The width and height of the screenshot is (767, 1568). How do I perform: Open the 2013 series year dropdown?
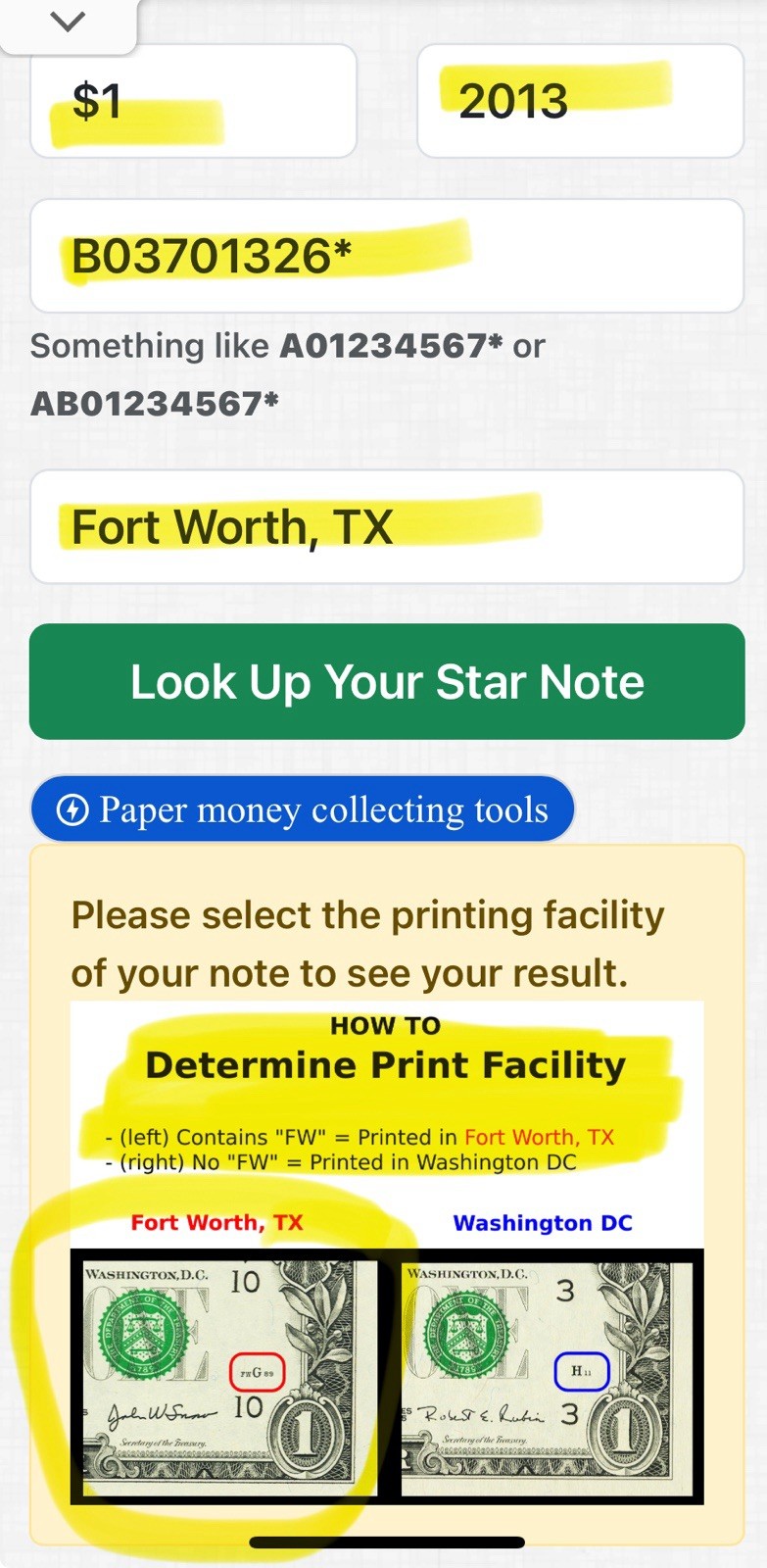pos(580,102)
